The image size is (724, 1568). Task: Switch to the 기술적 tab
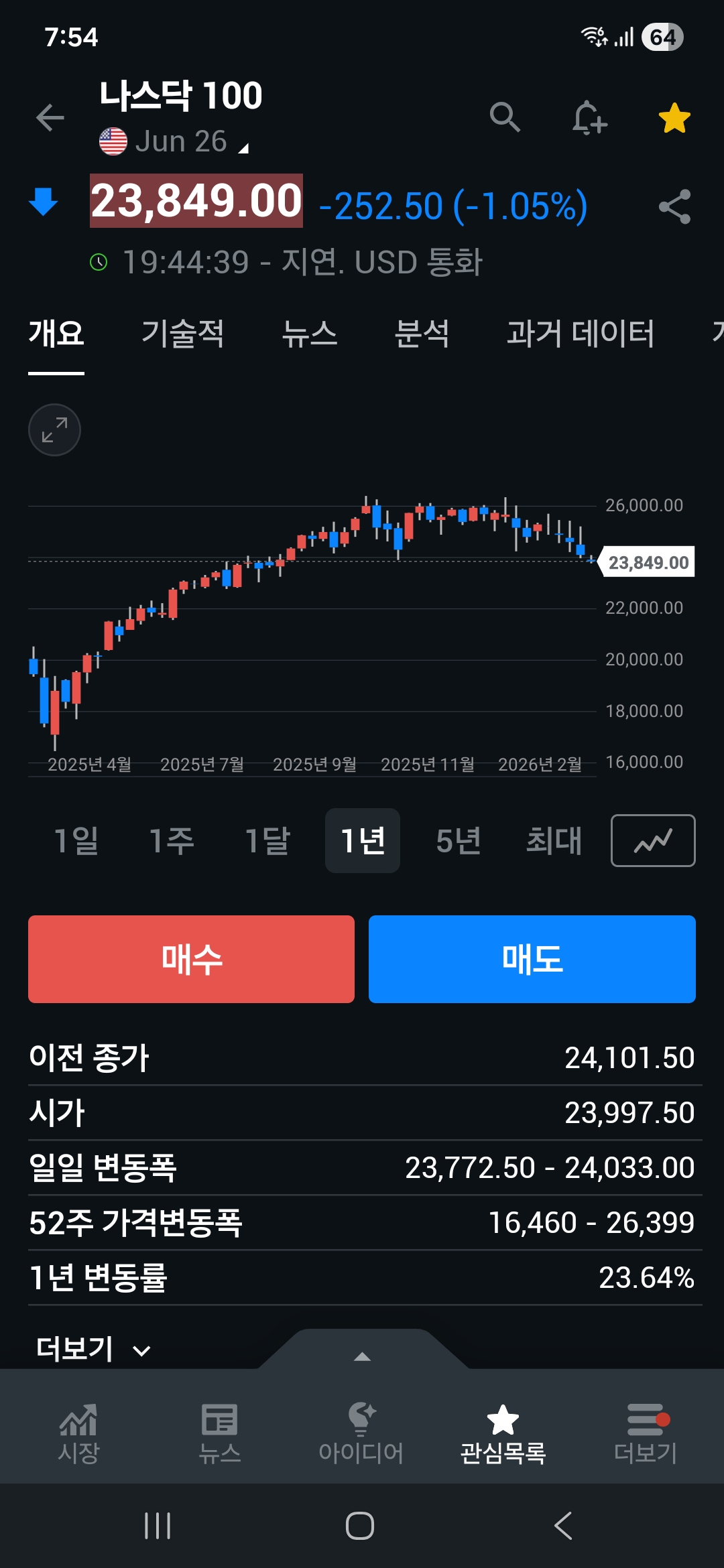point(182,333)
